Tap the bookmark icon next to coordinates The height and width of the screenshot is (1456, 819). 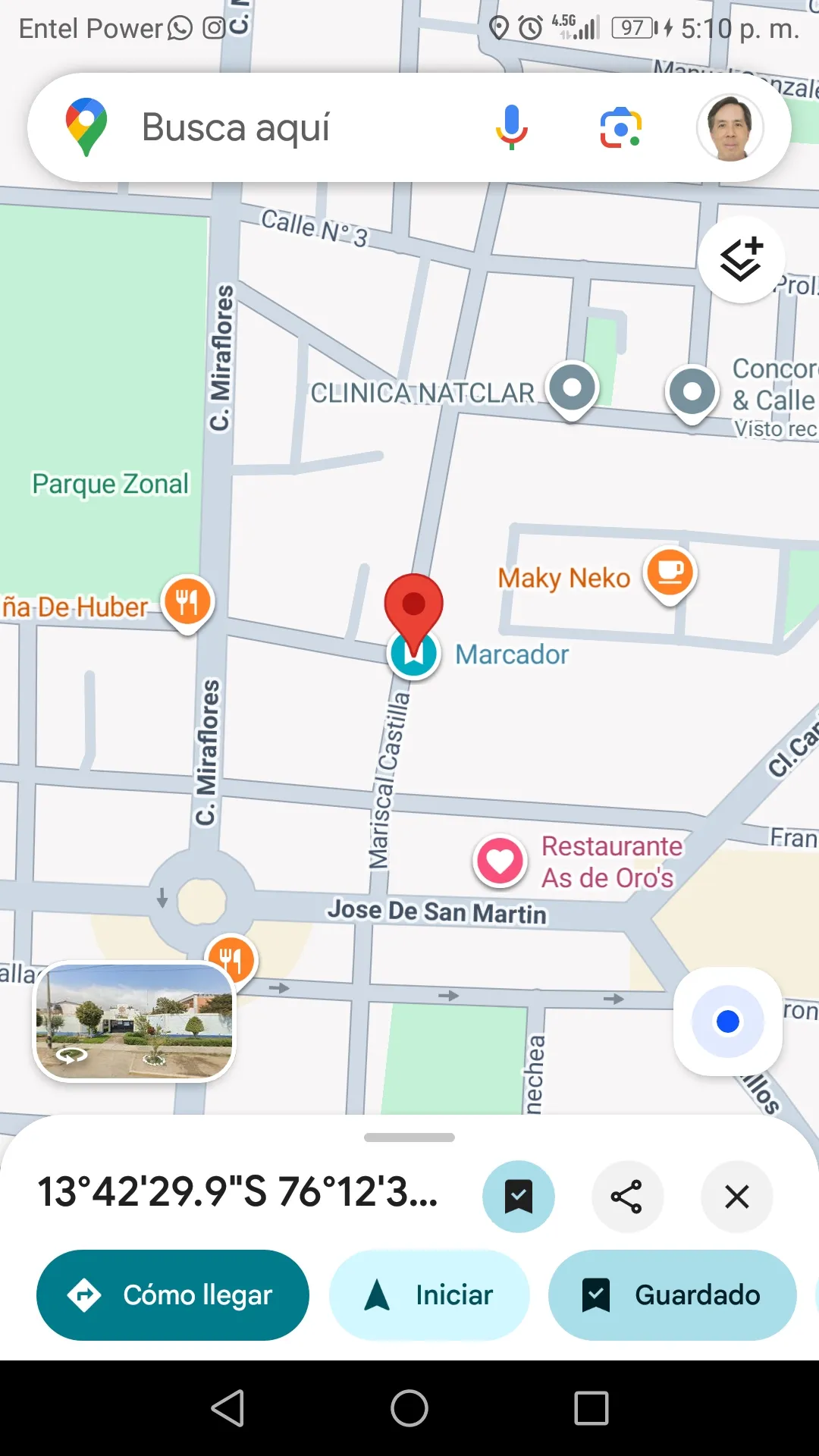coord(519,1197)
